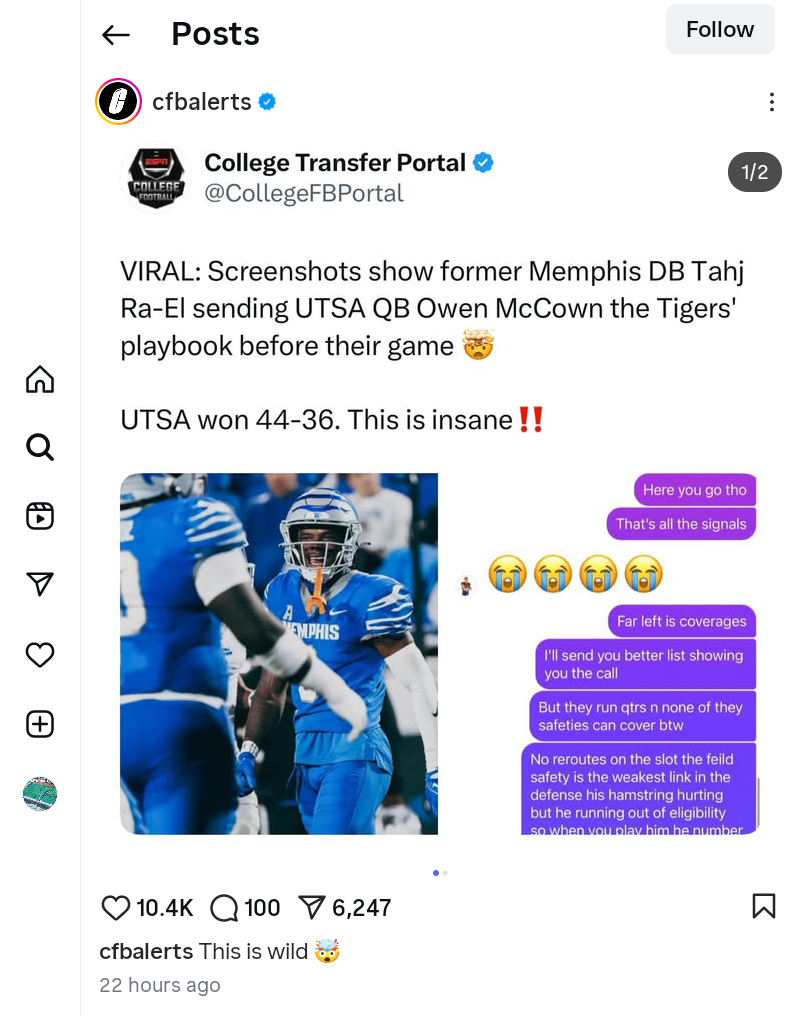This screenshot has height=1016, width=800.
Task: Open the Reels tab
Action: 39,516
